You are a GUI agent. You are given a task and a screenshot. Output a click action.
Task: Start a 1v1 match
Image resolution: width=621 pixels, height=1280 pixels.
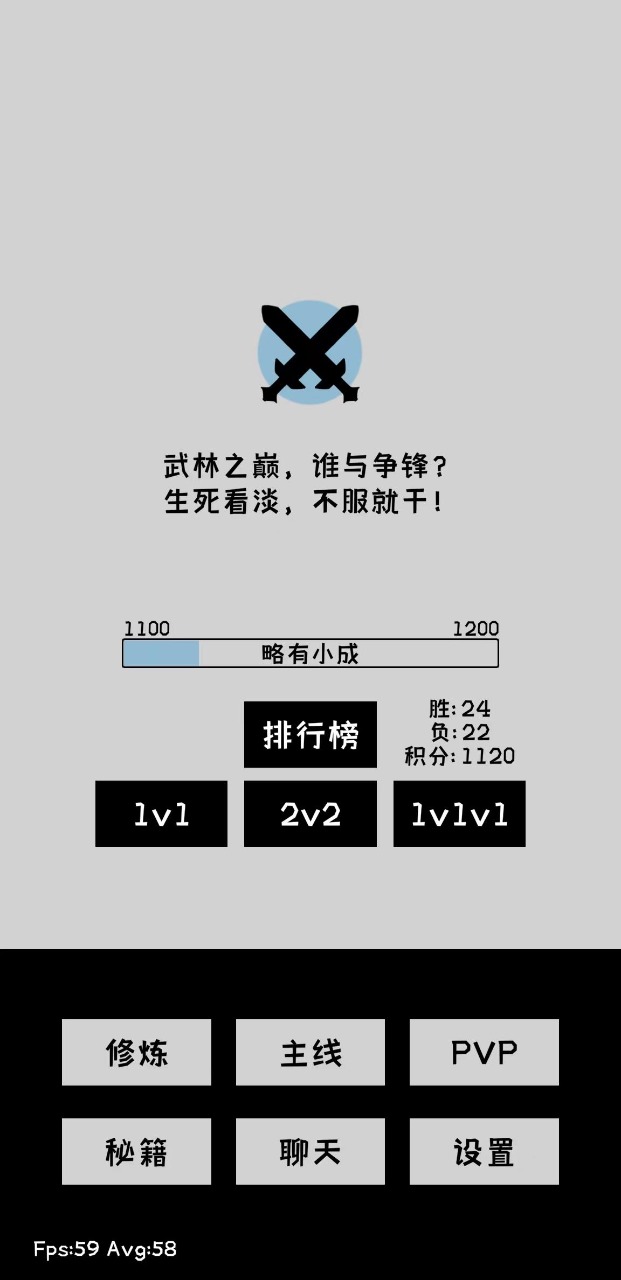pos(161,814)
